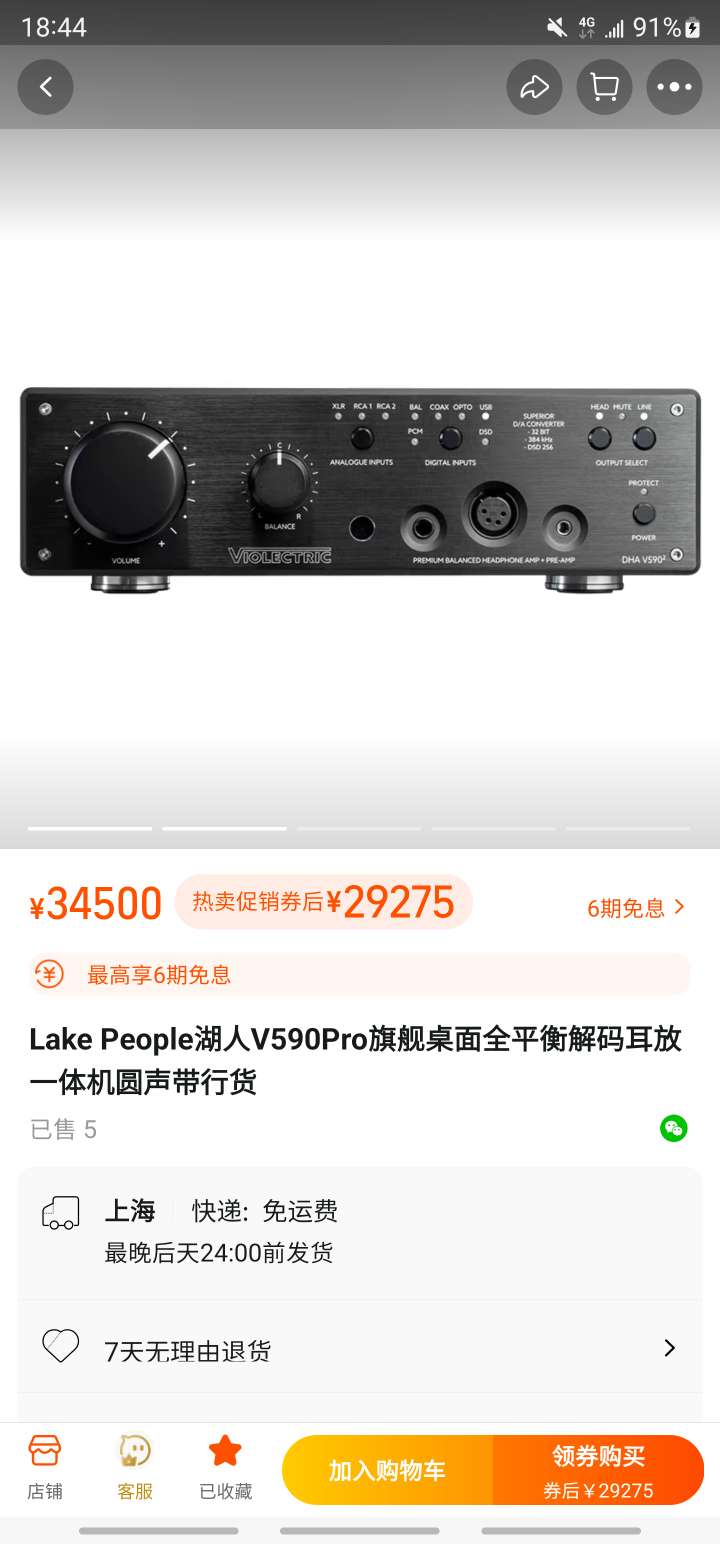Go back using the top-left arrow
Viewport: 720px width, 1544px height.
[x=45, y=87]
